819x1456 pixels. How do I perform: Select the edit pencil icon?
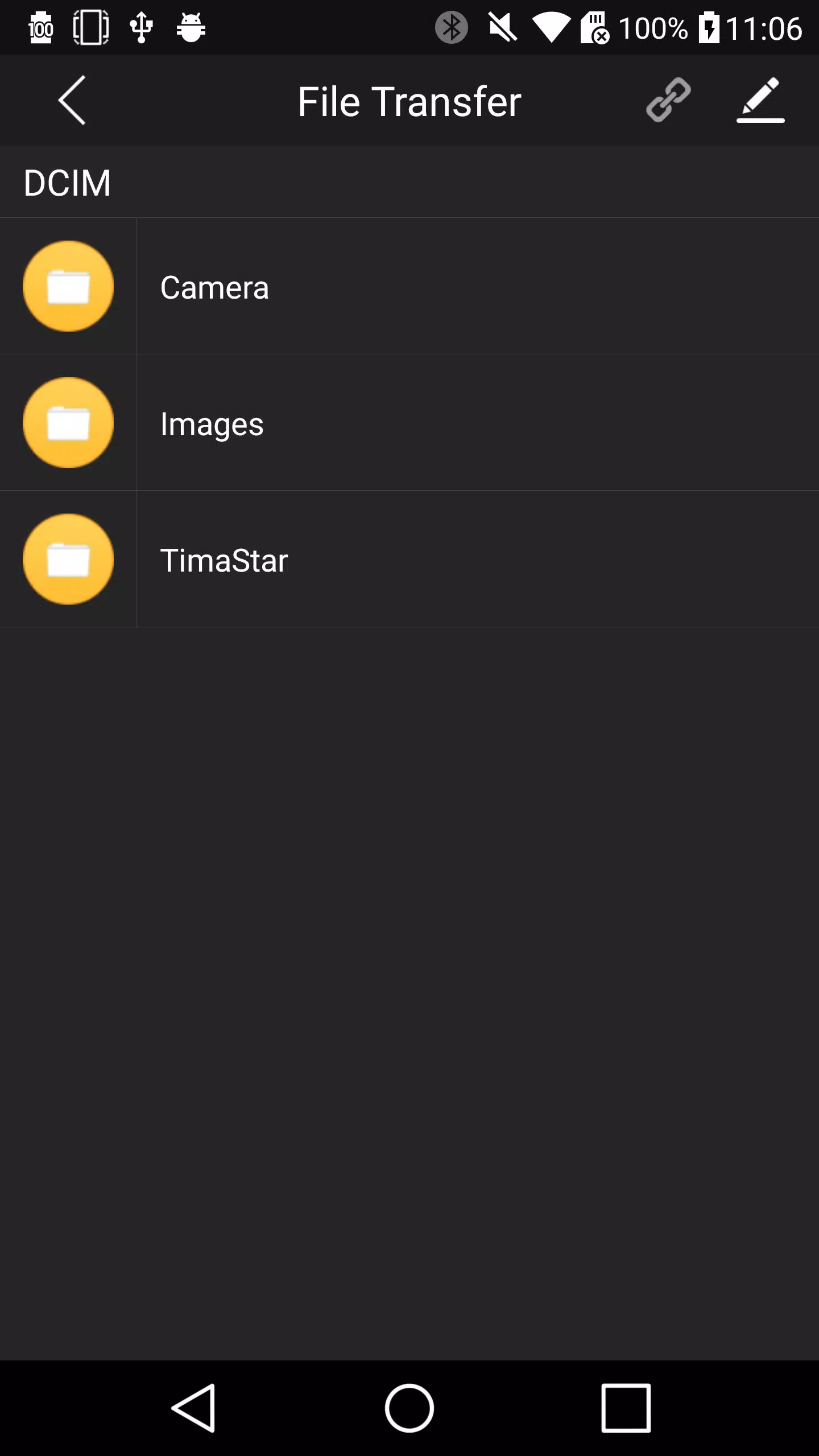pos(761,101)
